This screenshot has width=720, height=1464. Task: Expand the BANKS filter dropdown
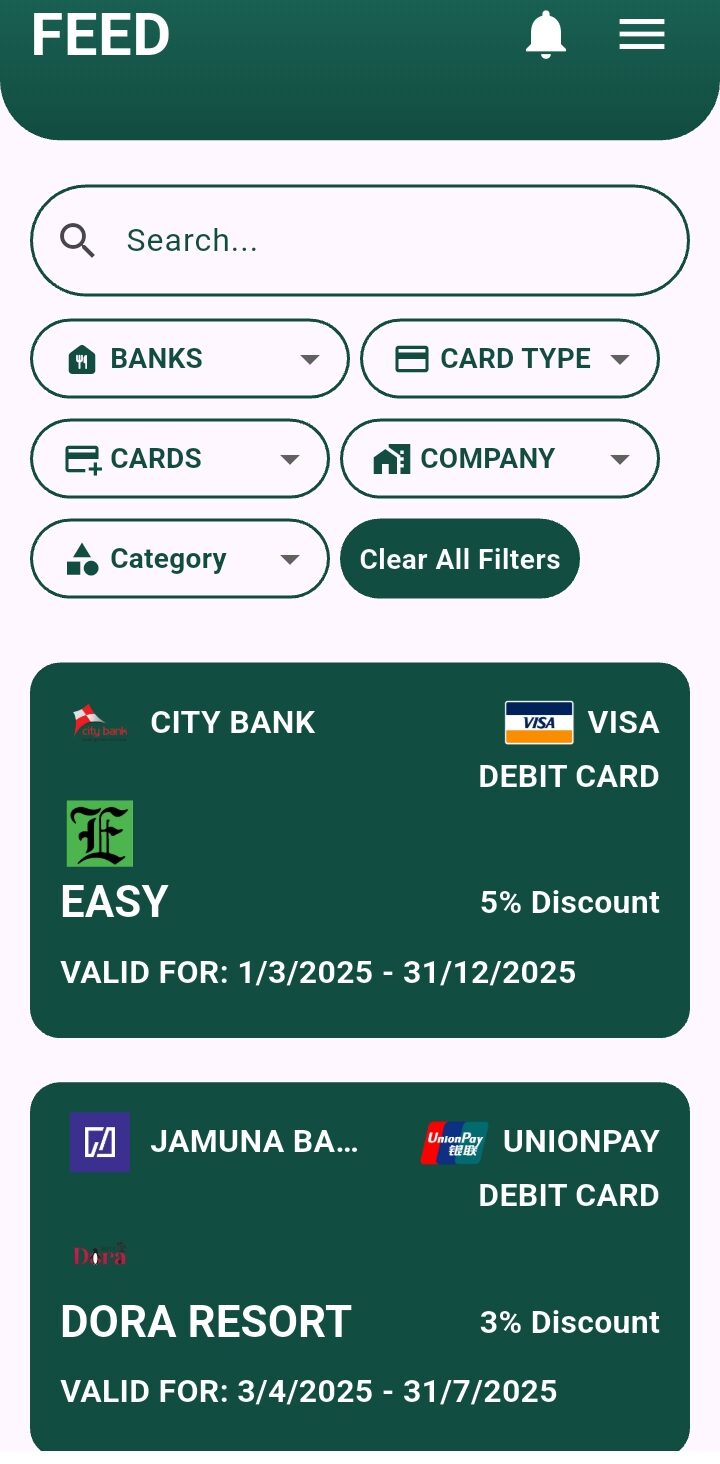click(190, 358)
